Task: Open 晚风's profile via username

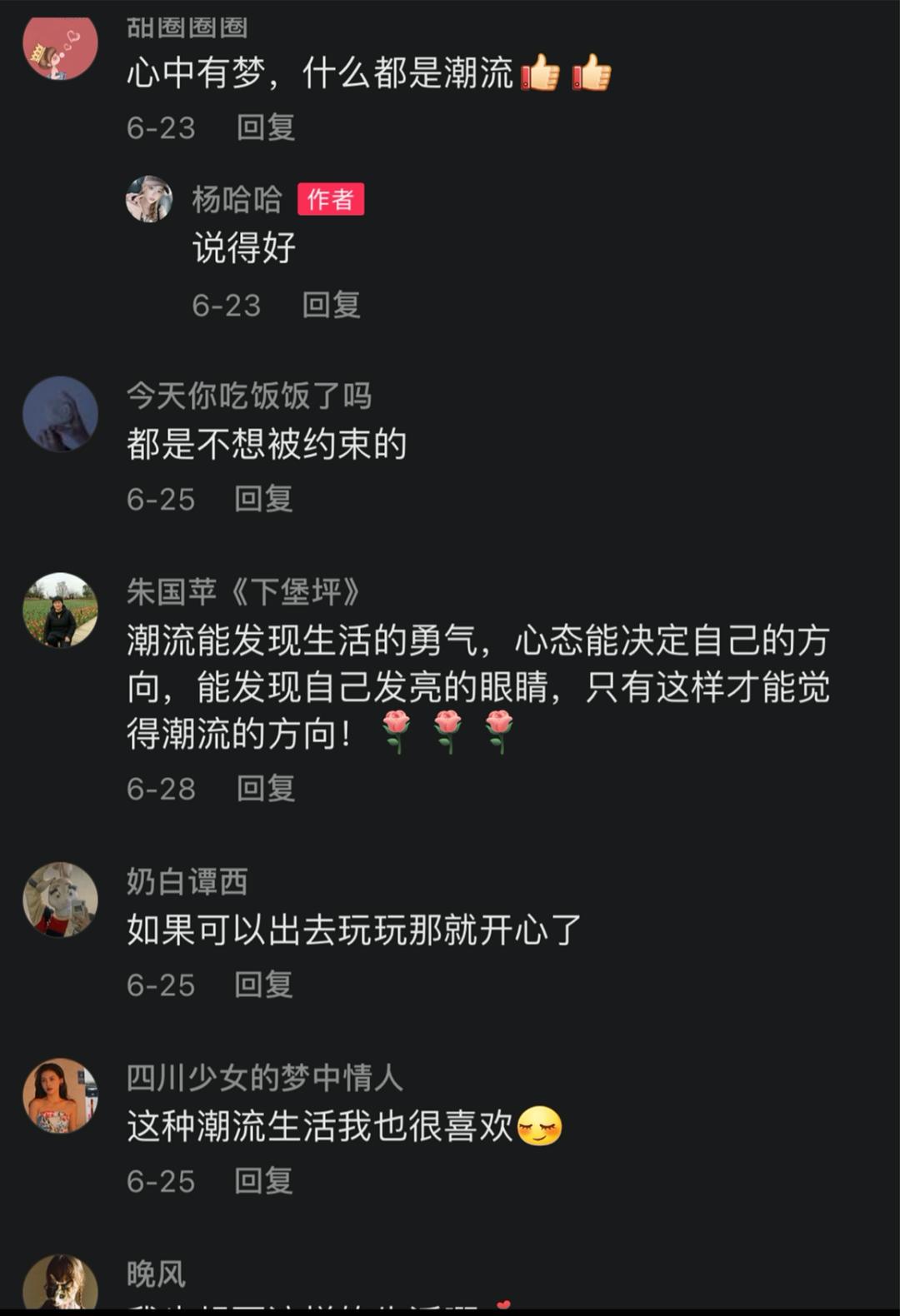Action: 156,1274
